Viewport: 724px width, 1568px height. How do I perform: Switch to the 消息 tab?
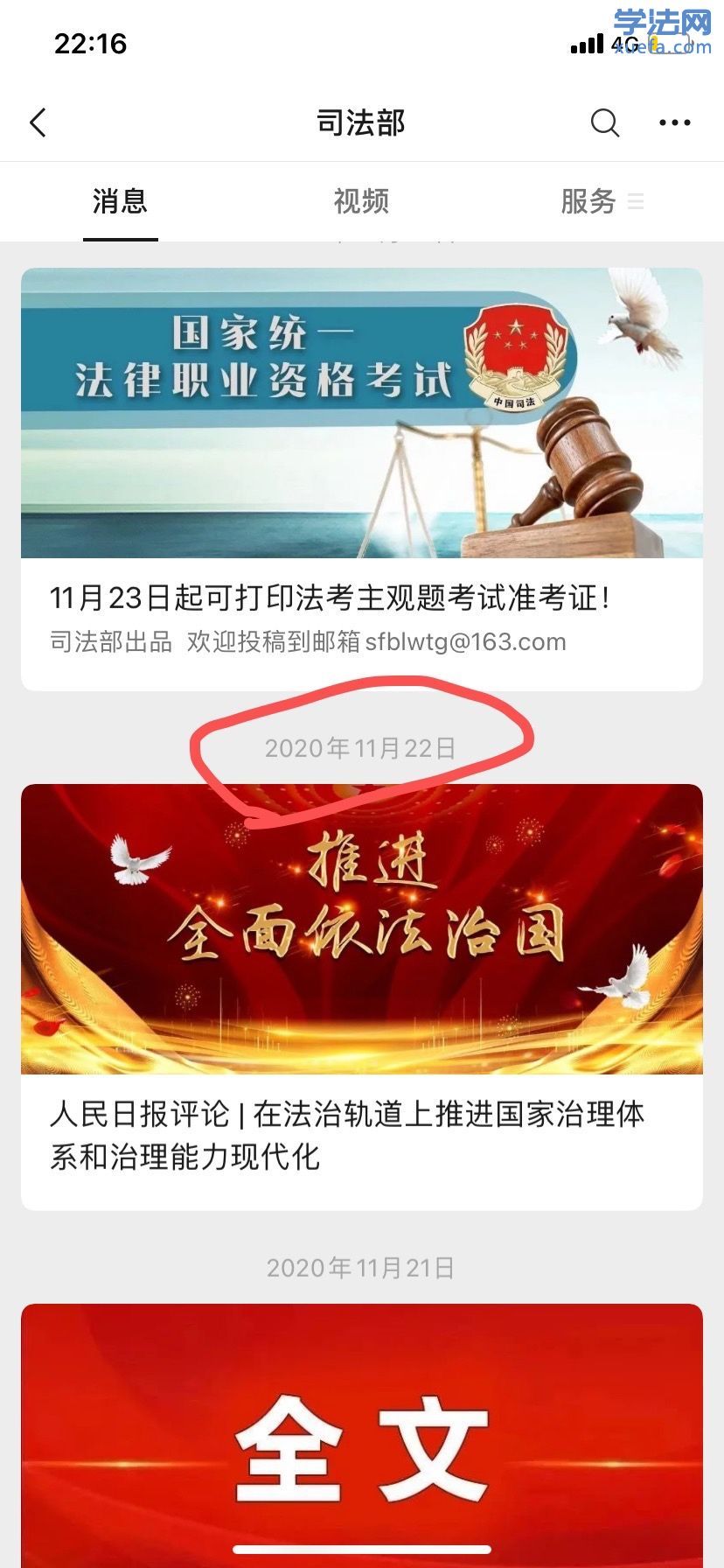(x=120, y=201)
